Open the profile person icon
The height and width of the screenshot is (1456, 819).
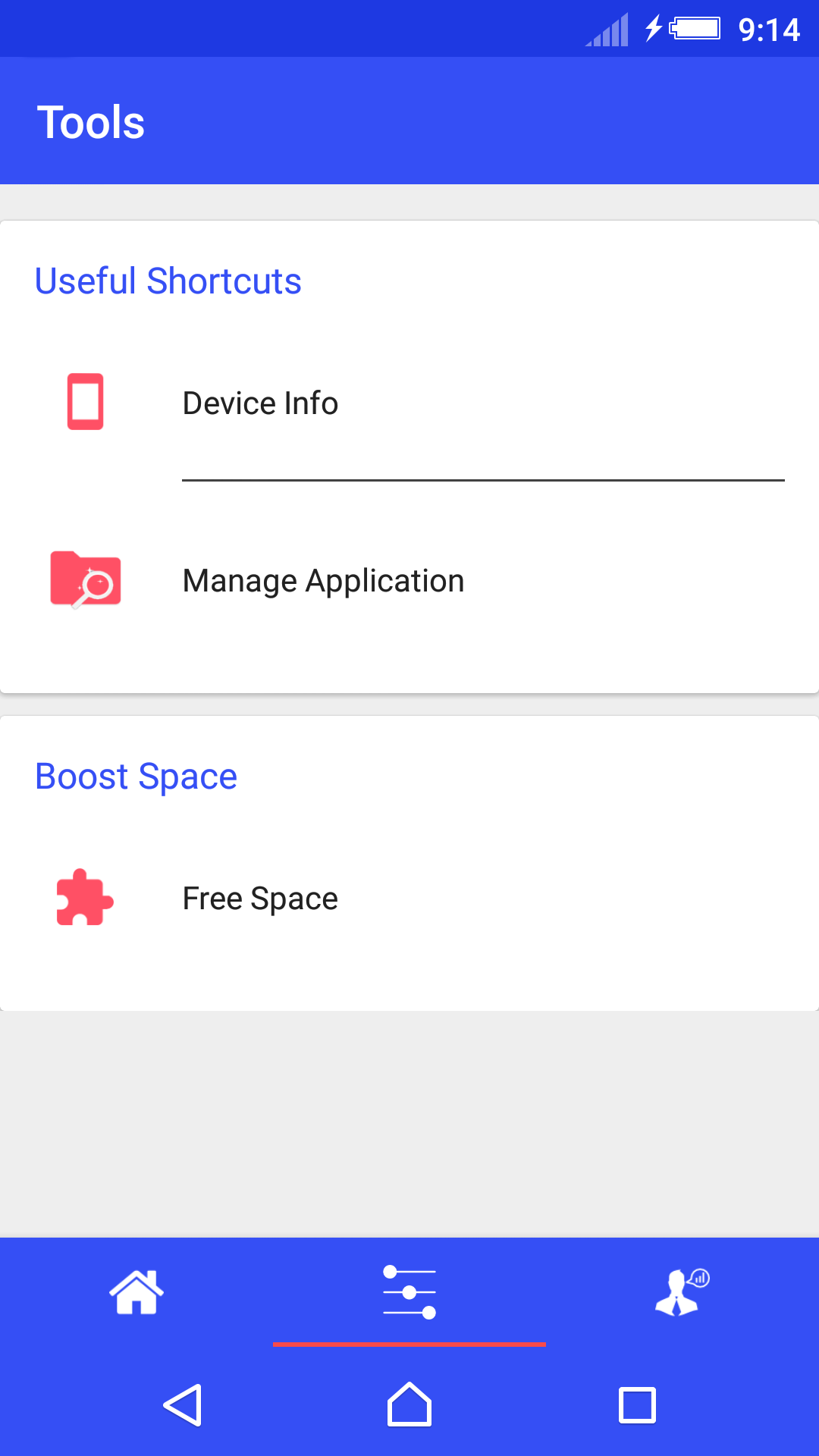[679, 1291]
